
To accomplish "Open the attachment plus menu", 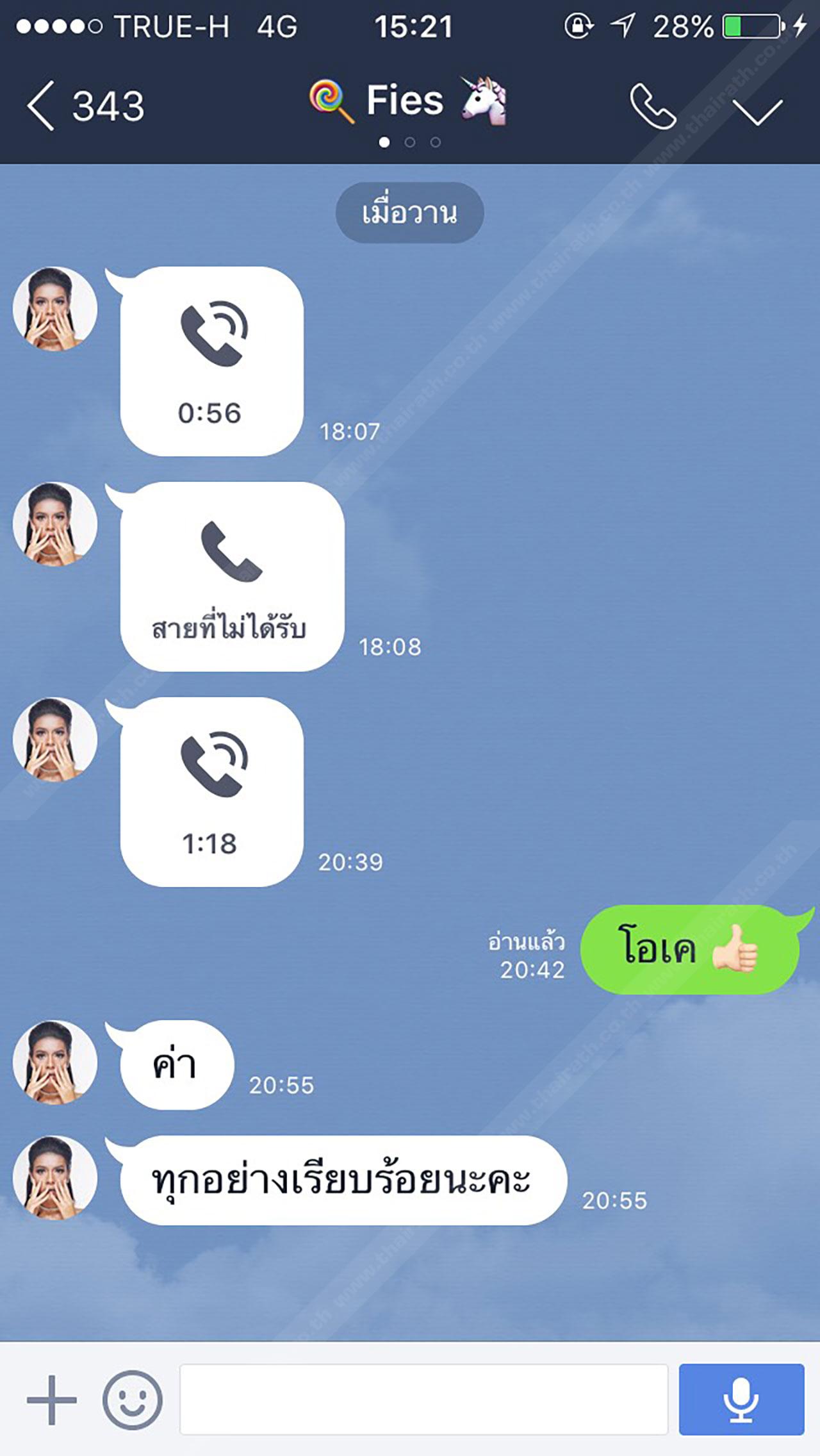I will (51, 1400).
